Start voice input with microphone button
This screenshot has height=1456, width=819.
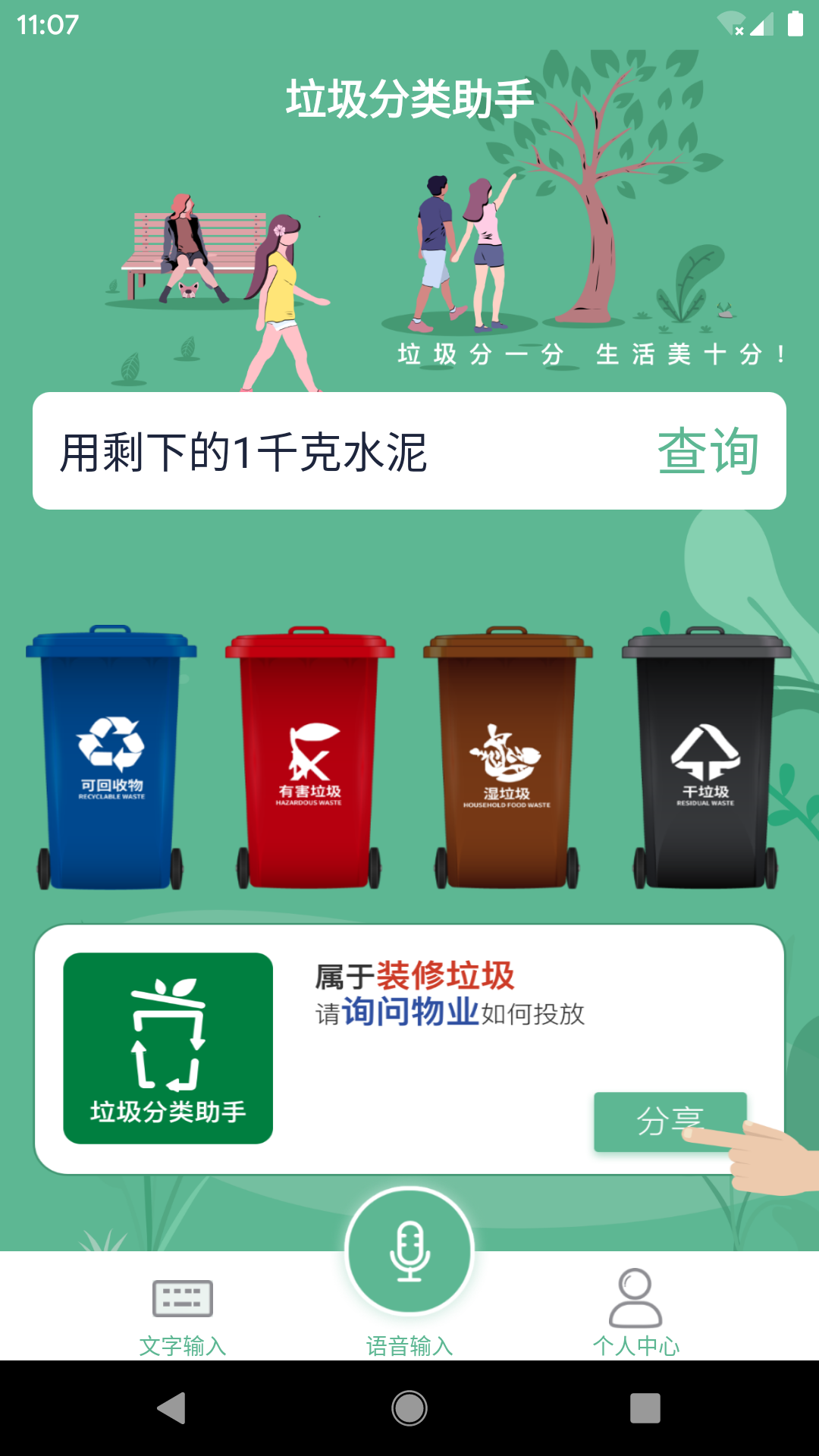[x=409, y=1251]
